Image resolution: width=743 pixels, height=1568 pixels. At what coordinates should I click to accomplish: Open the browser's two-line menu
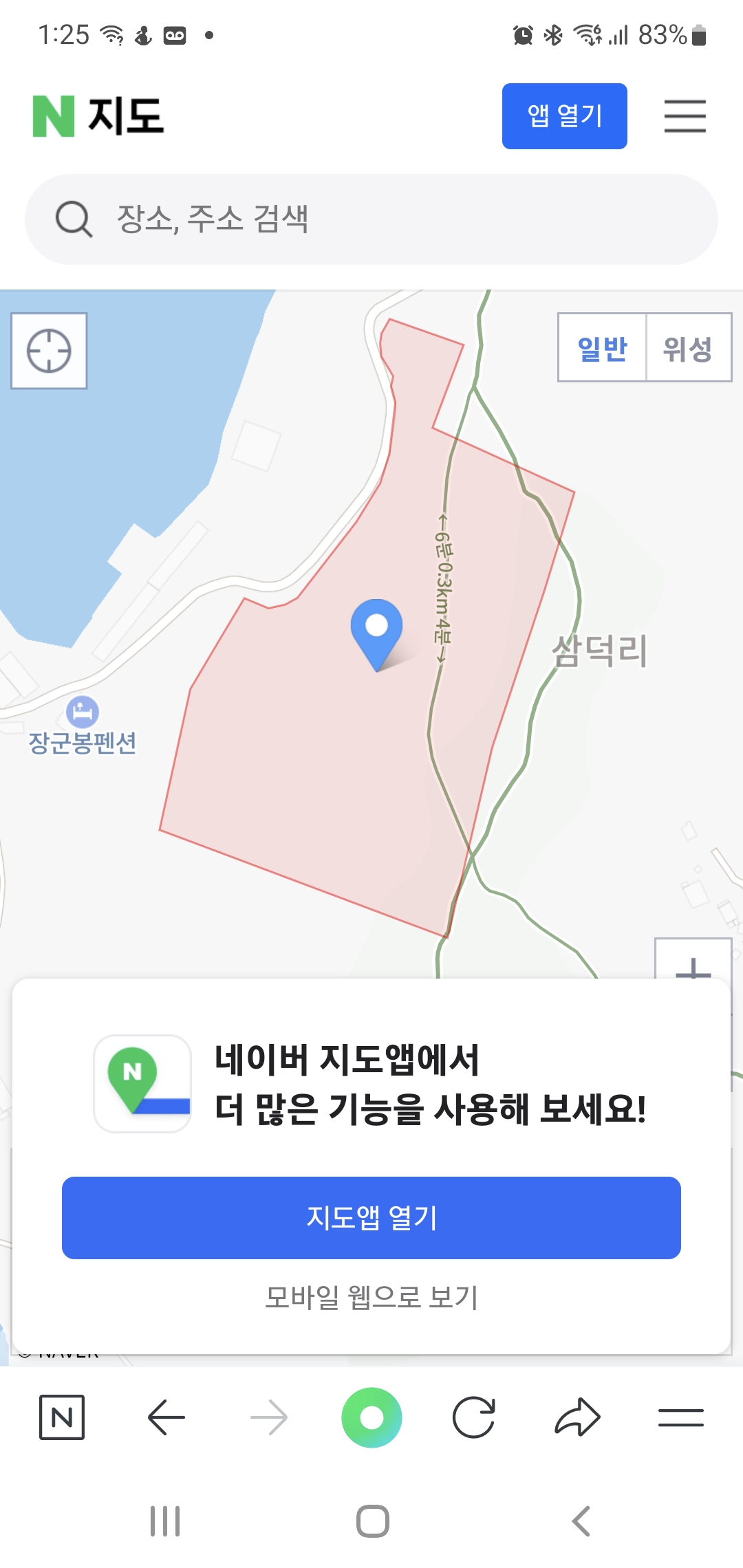680,1417
